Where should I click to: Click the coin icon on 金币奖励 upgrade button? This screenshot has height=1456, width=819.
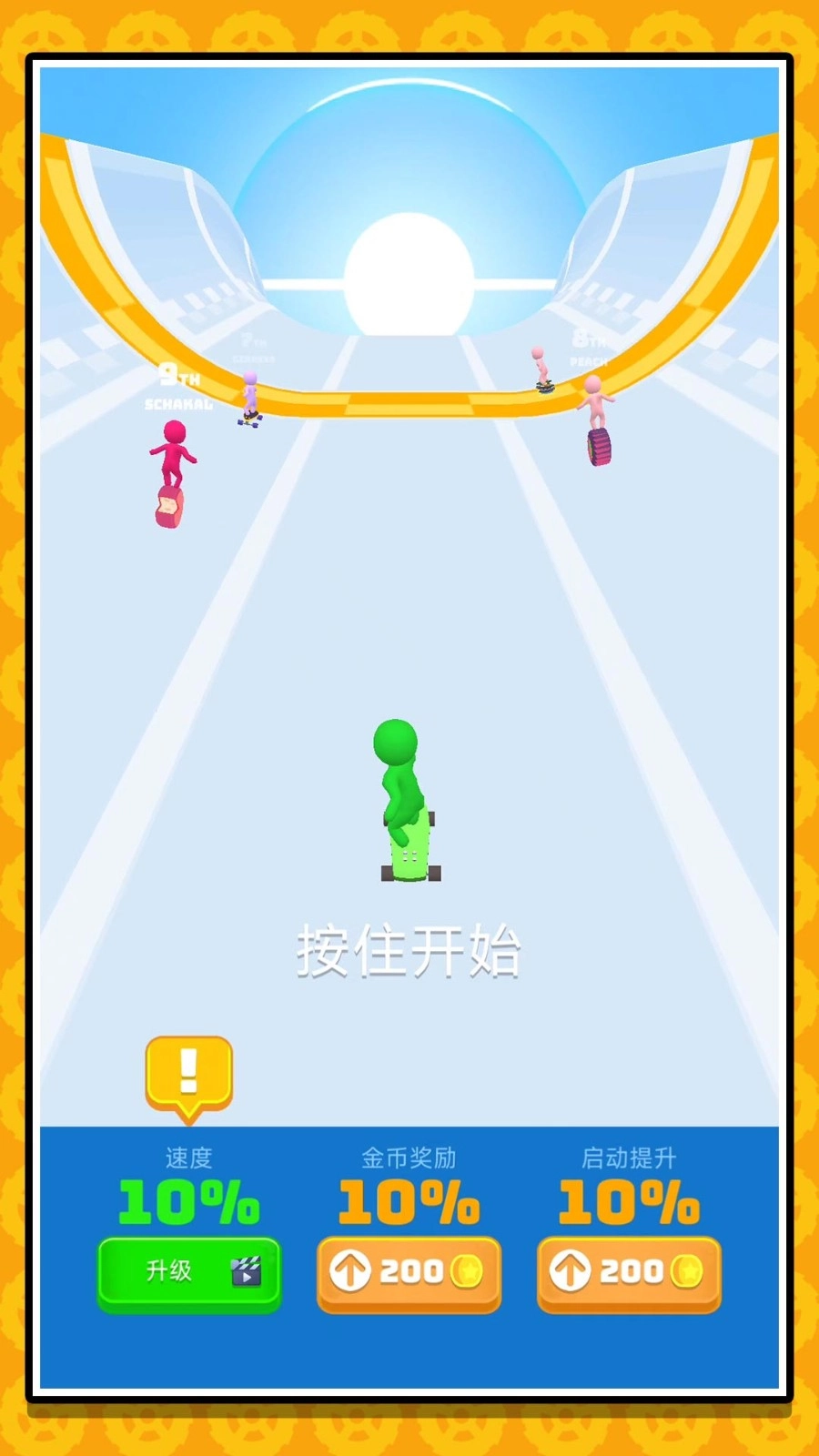click(x=469, y=1271)
